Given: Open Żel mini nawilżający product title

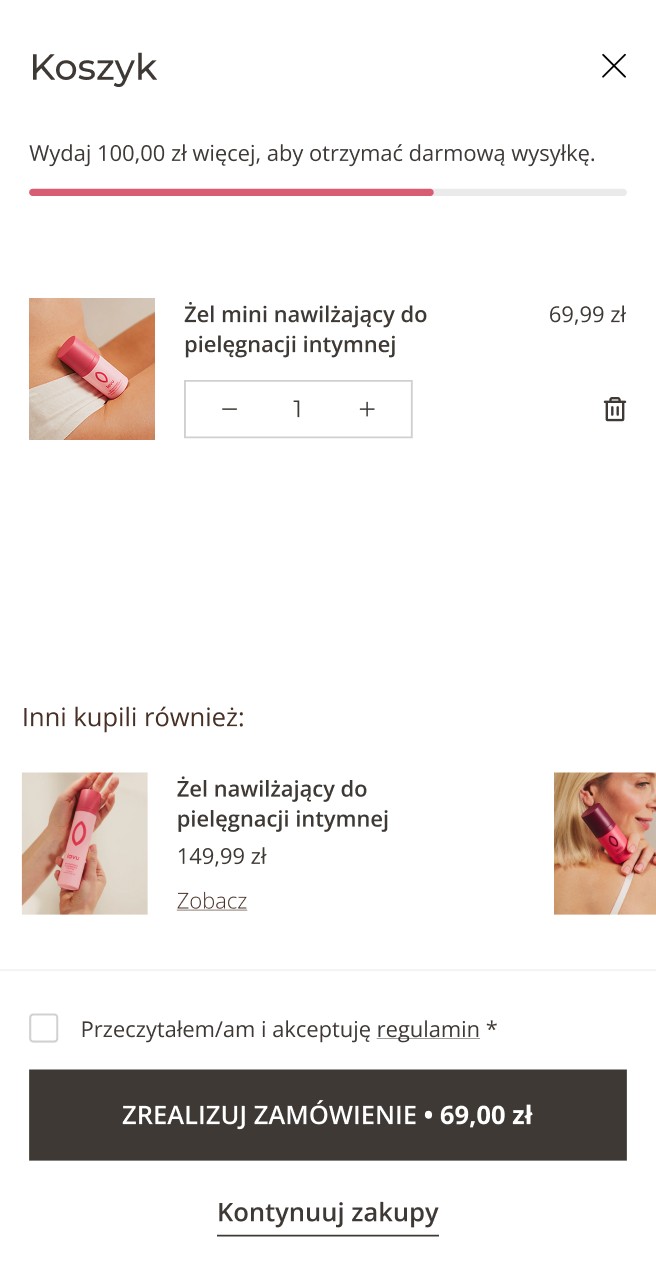Looking at the screenshot, I should pos(305,330).
